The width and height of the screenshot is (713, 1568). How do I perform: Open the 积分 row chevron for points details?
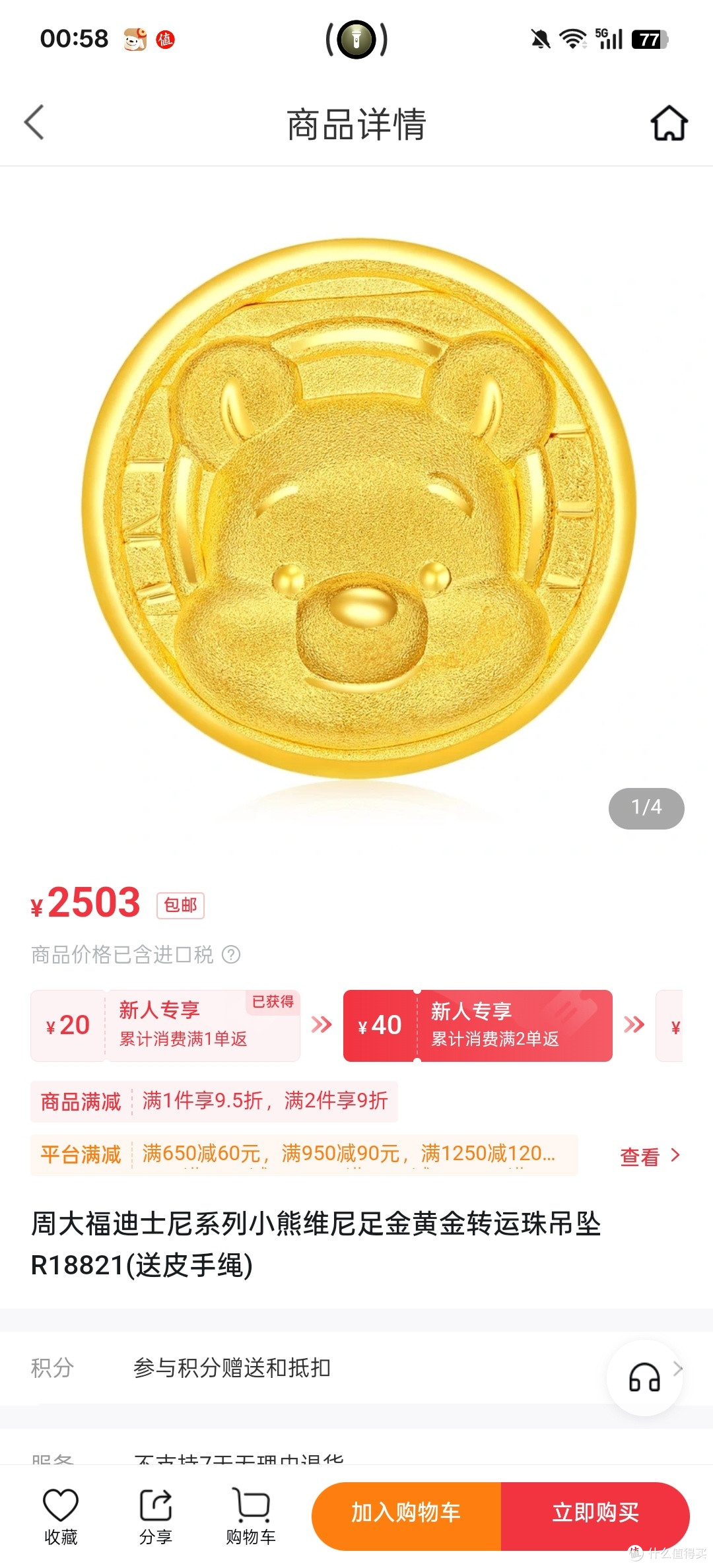[x=680, y=1367]
